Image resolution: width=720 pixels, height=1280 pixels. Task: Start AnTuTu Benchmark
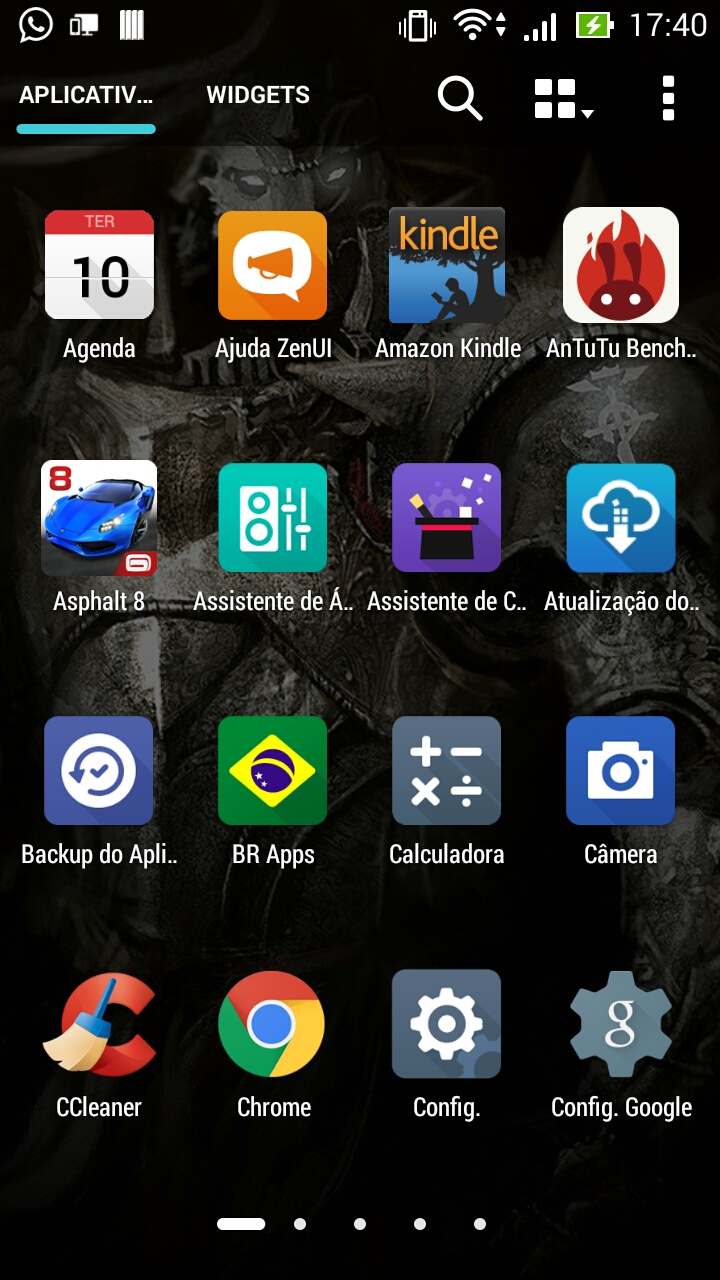[x=621, y=265]
